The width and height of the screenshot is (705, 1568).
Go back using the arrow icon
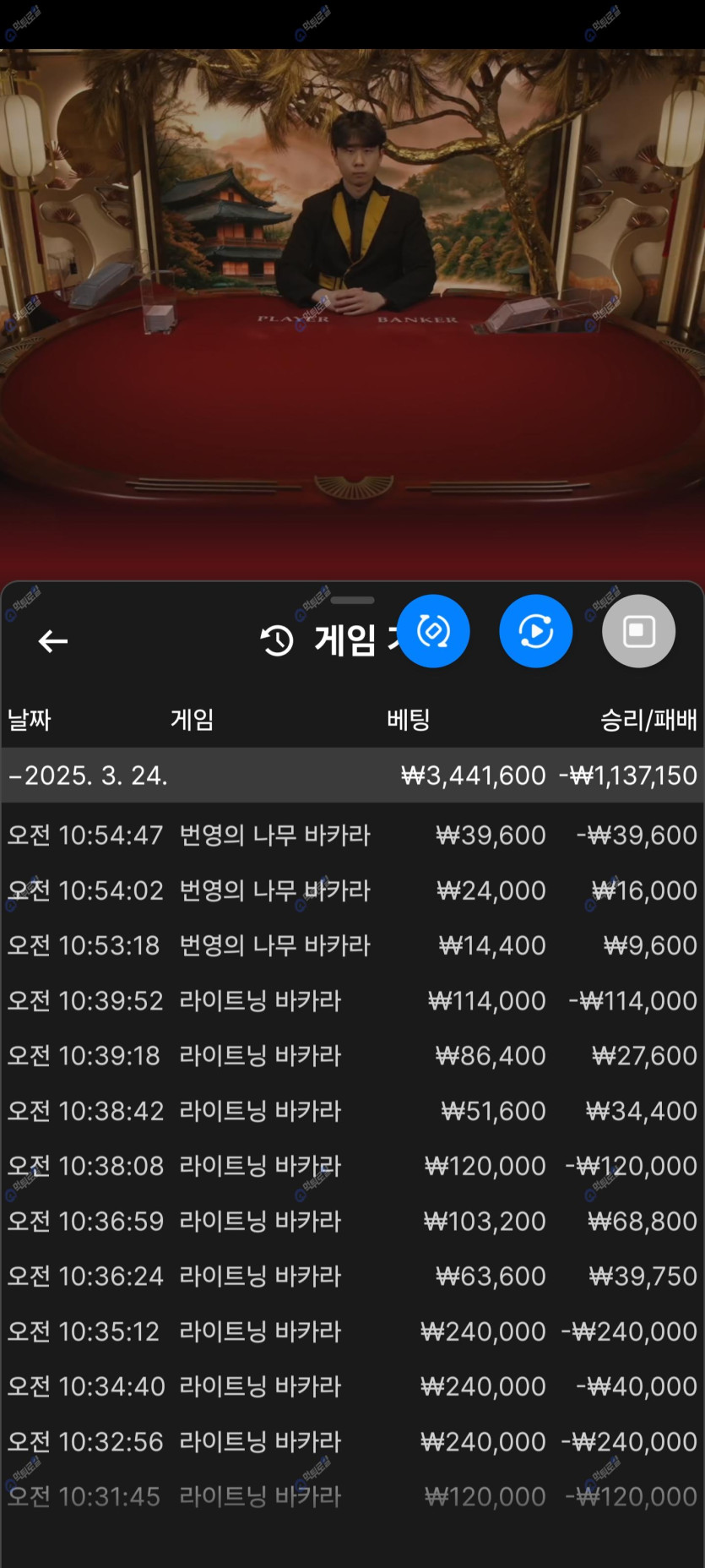coord(53,641)
